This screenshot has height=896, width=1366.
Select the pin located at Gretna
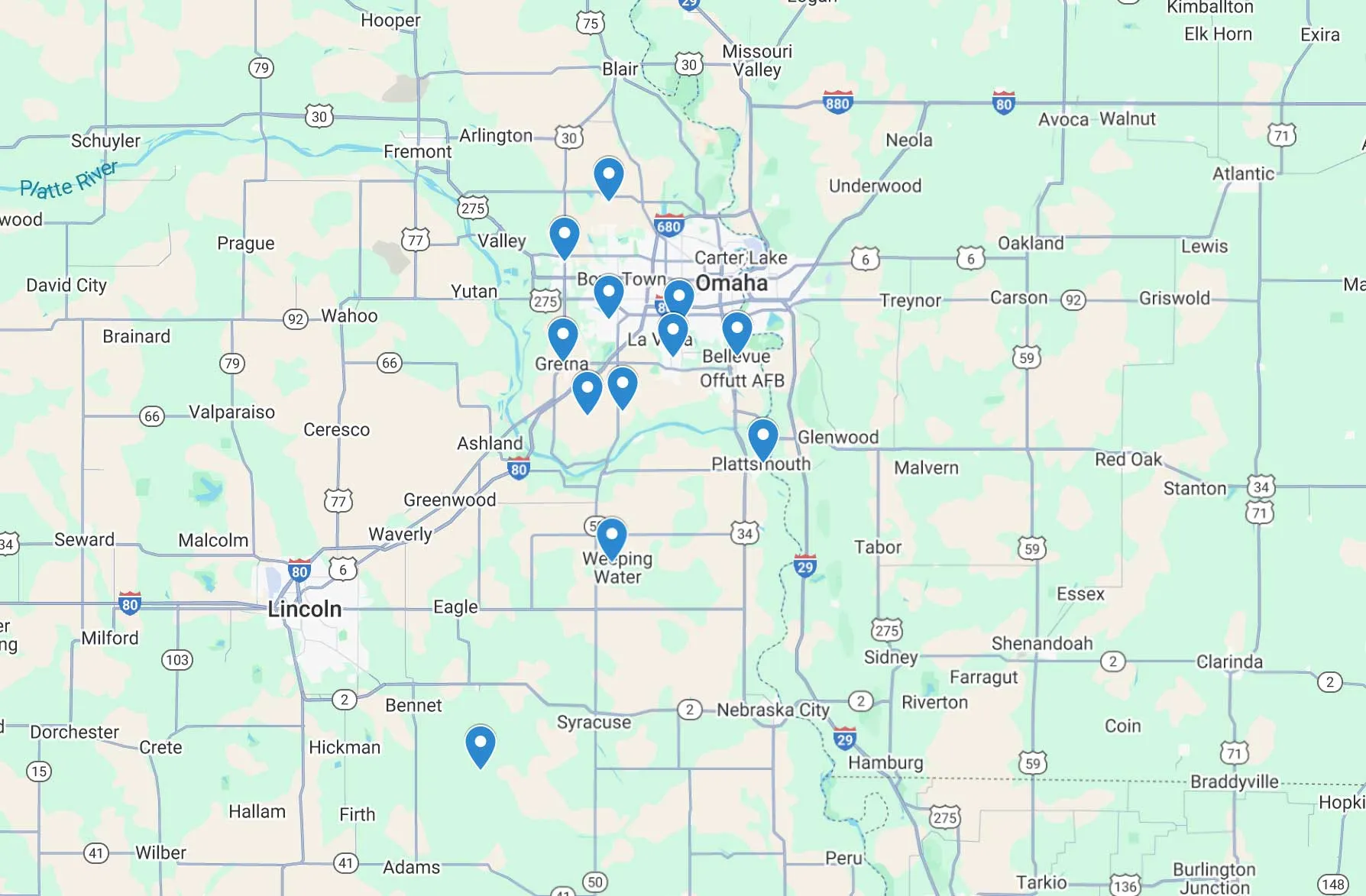click(x=563, y=337)
